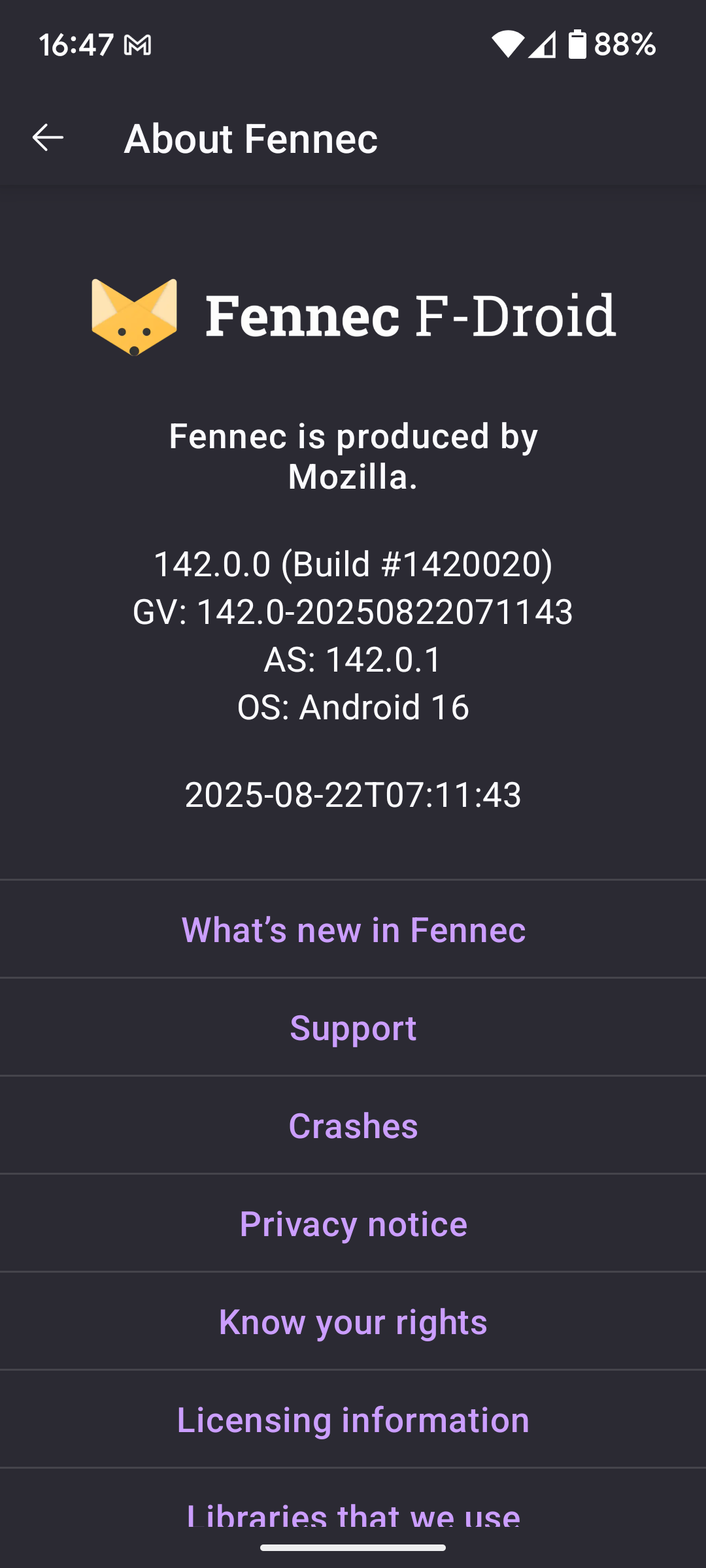Open What's new in Fennec

[353, 929]
